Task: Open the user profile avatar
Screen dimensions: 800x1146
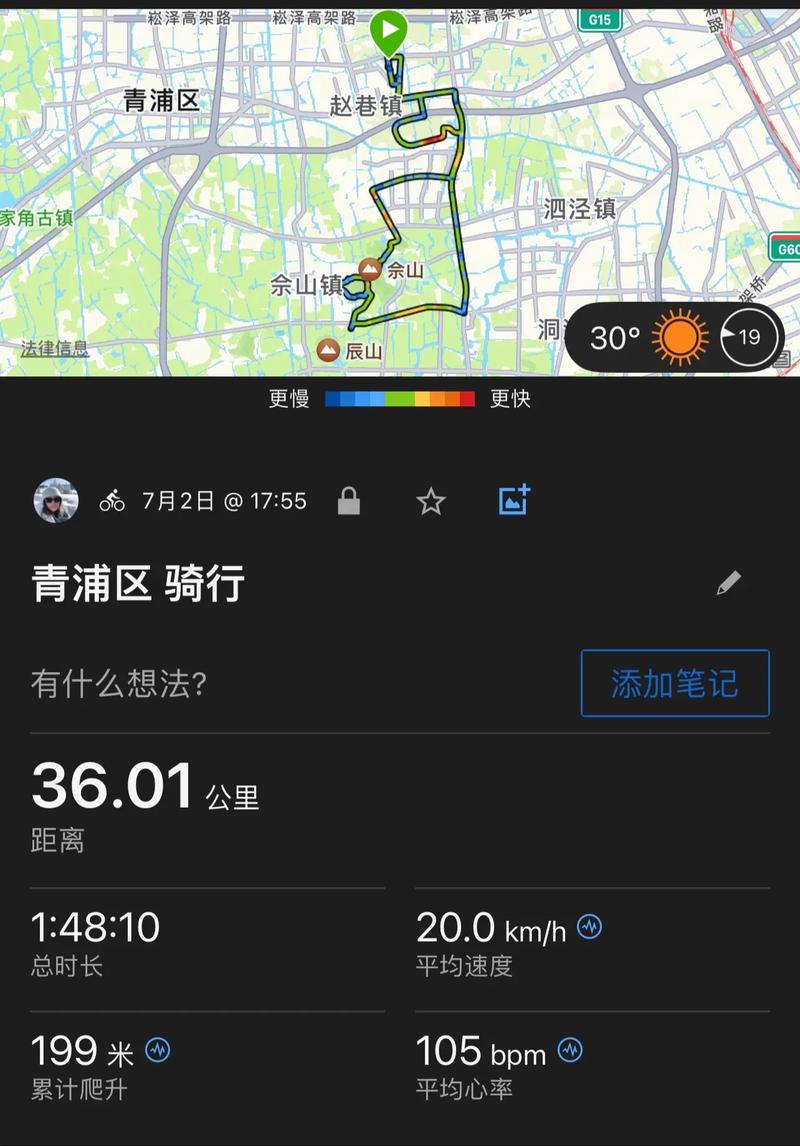Action: coord(56,500)
